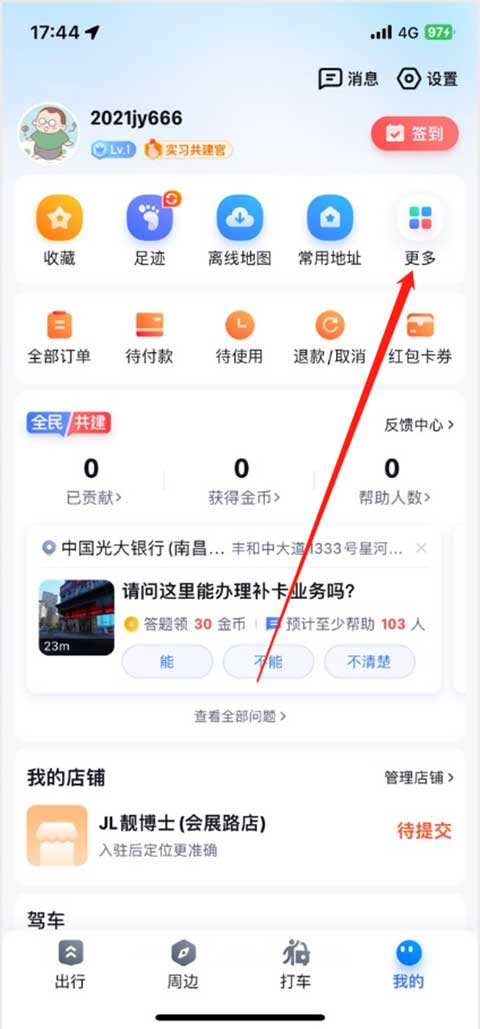Viewport: 480px width, 1029px height.
Task: Open 足迹 footprints
Action: 150,230
